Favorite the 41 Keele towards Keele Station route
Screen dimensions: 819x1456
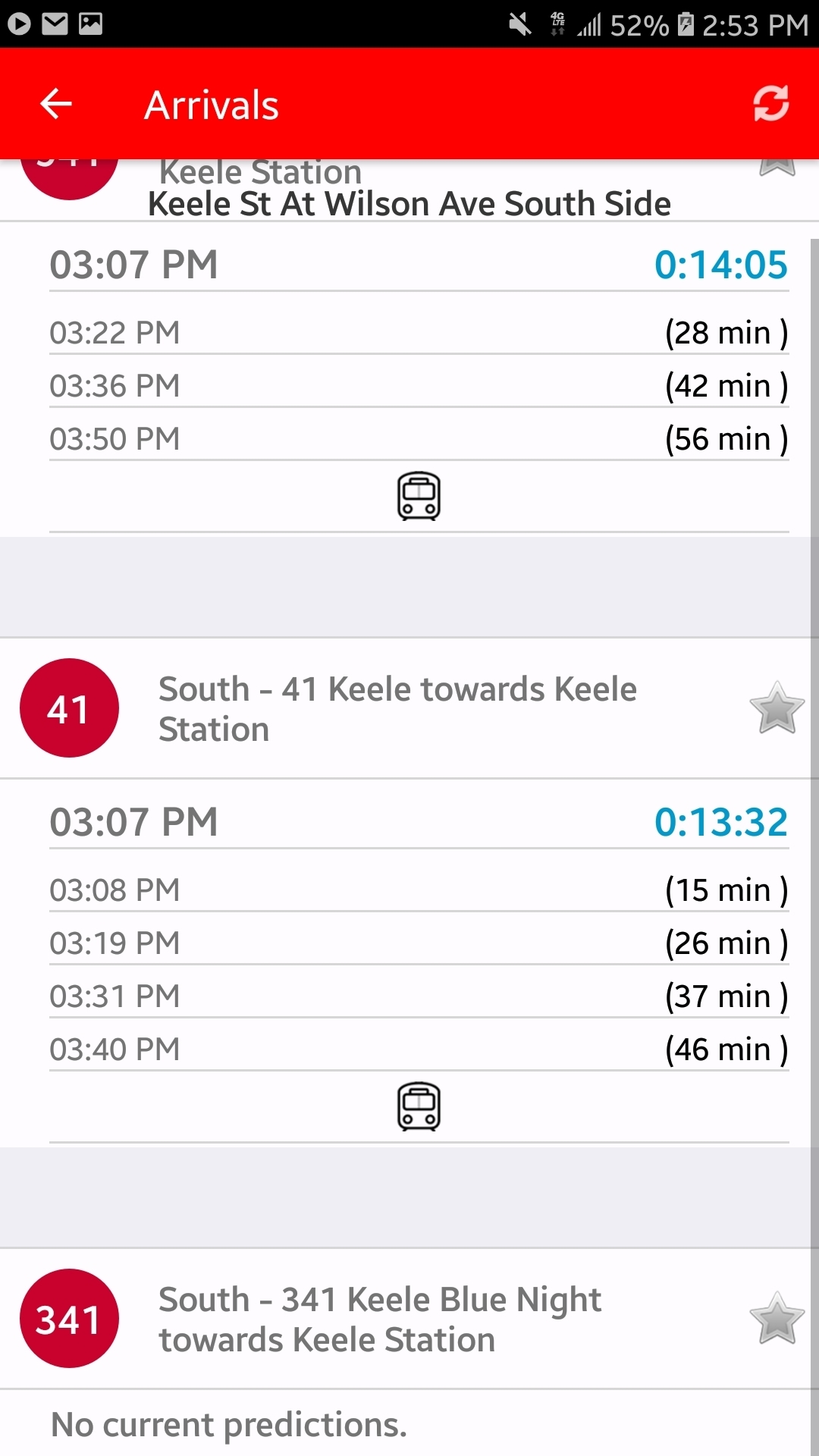click(x=777, y=708)
